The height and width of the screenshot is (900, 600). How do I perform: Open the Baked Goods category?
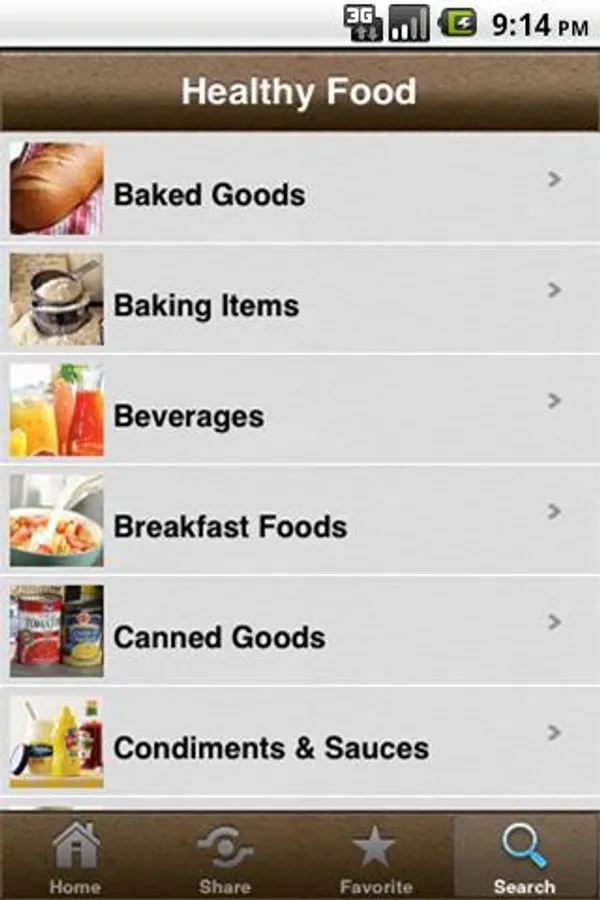coord(300,189)
